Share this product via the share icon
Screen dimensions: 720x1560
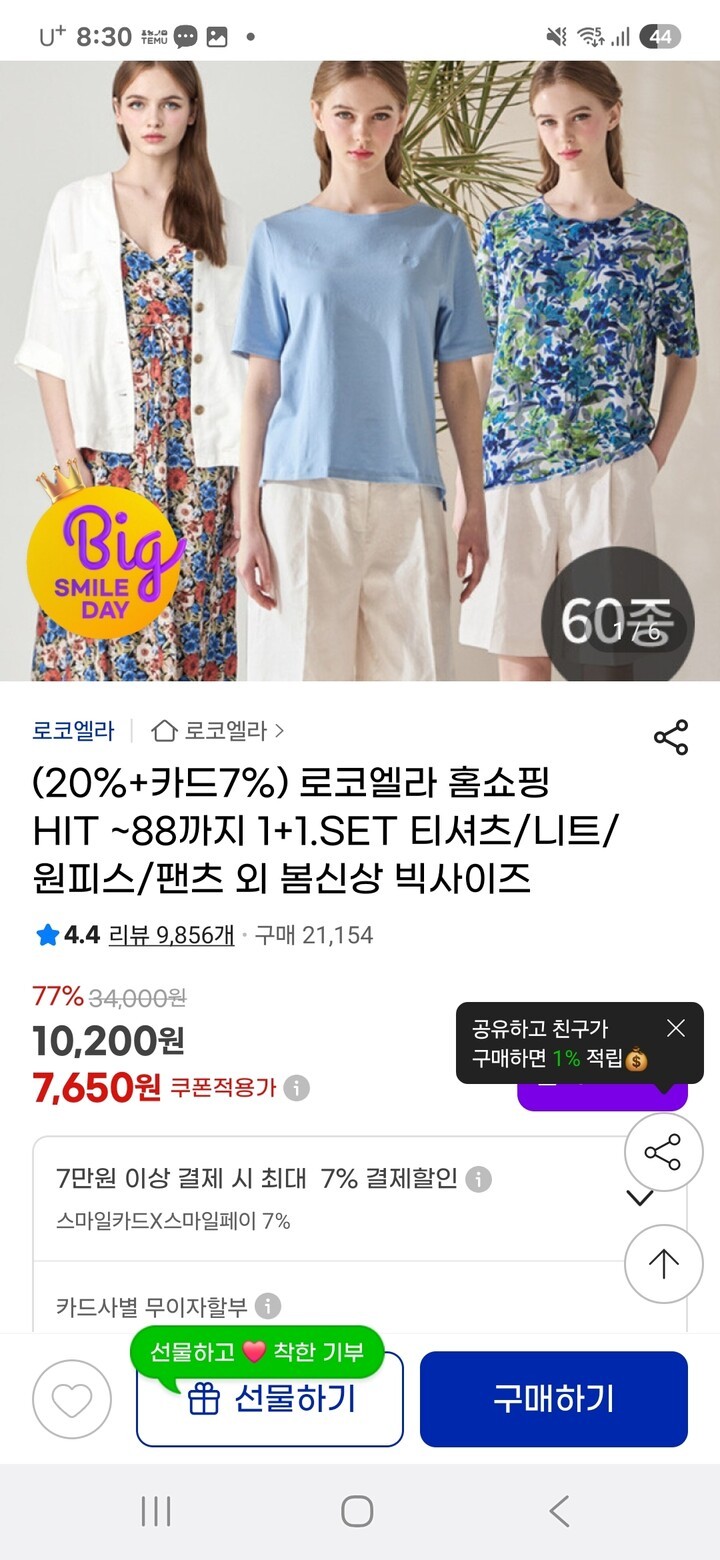tap(670, 737)
